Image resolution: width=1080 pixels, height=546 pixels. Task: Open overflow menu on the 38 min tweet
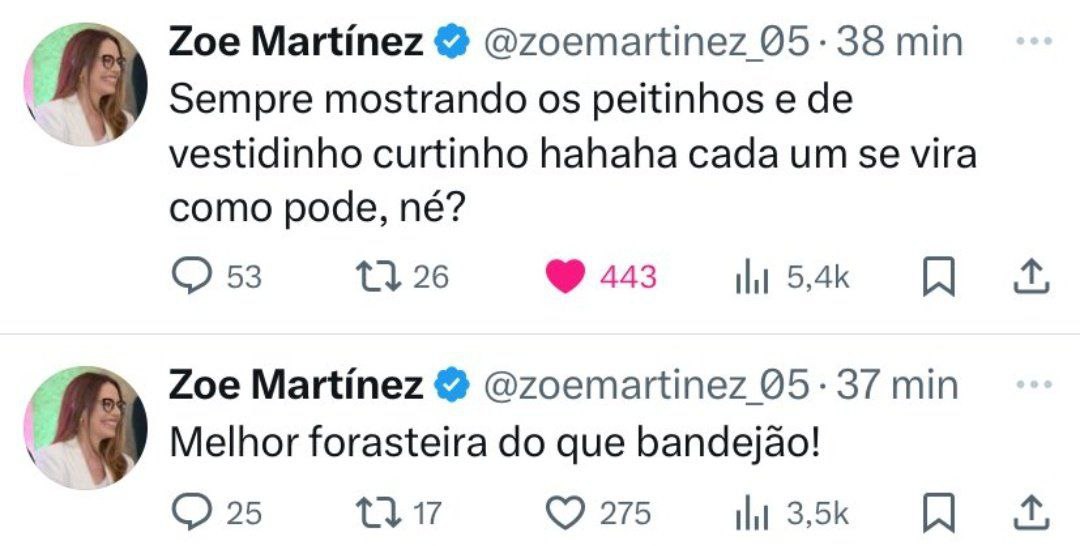pos(1034,41)
